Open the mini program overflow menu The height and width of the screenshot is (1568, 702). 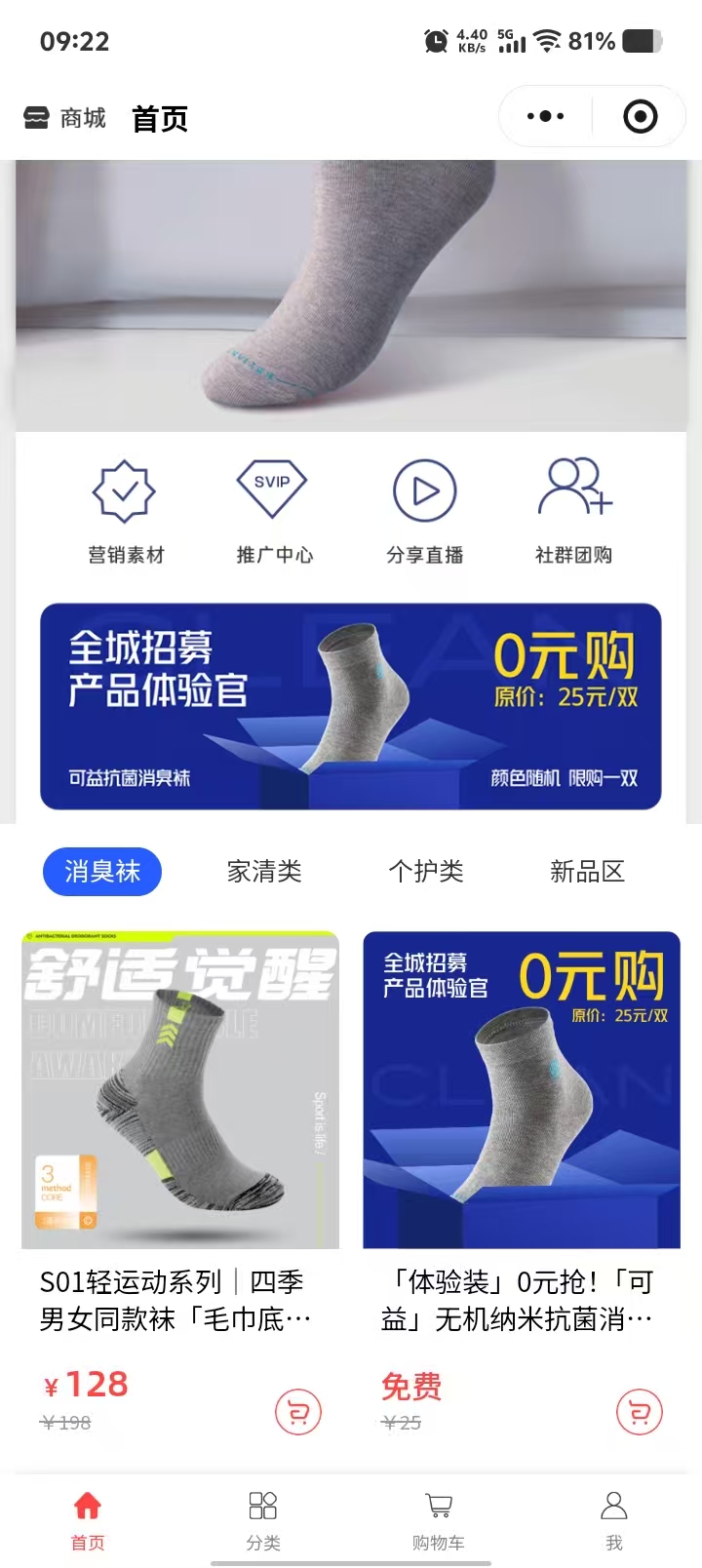click(x=545, y=117)
